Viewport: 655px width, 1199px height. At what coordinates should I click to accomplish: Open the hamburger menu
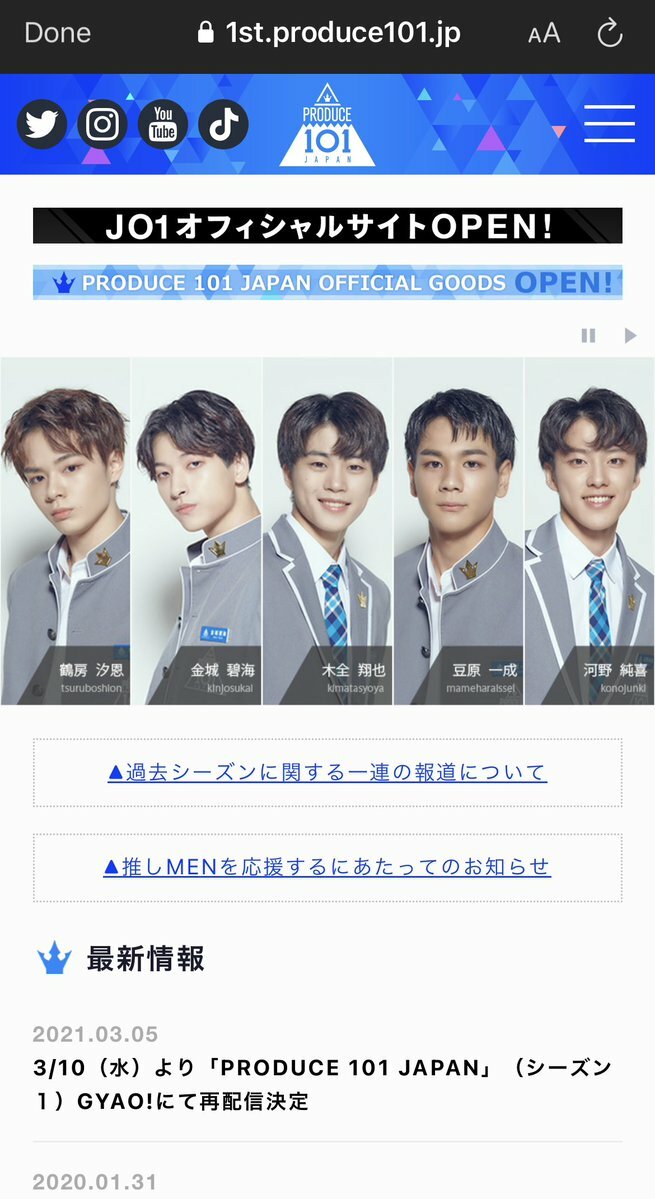pos(609,125)
